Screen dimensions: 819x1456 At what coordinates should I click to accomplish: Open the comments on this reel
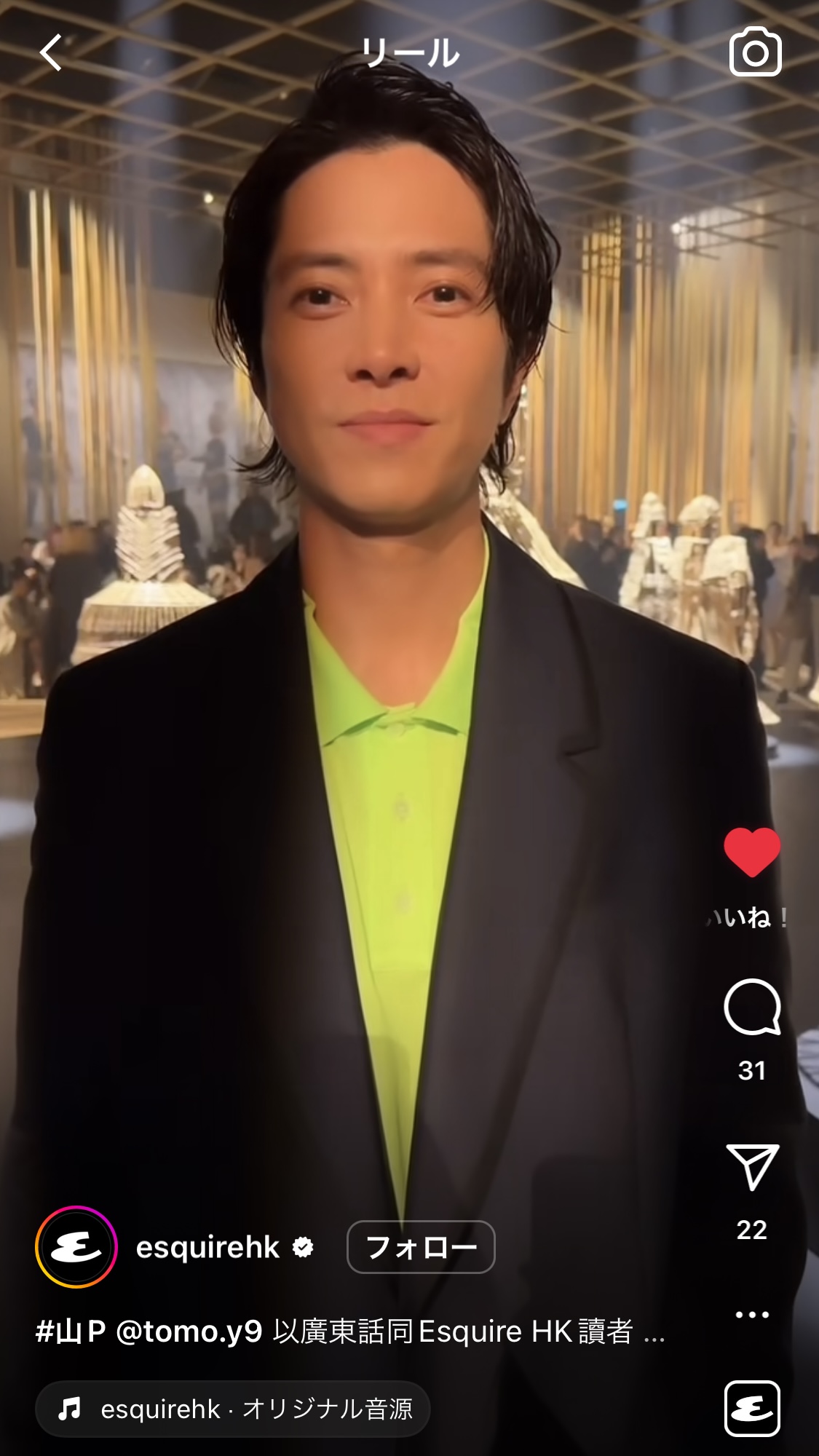[752, 1007]
